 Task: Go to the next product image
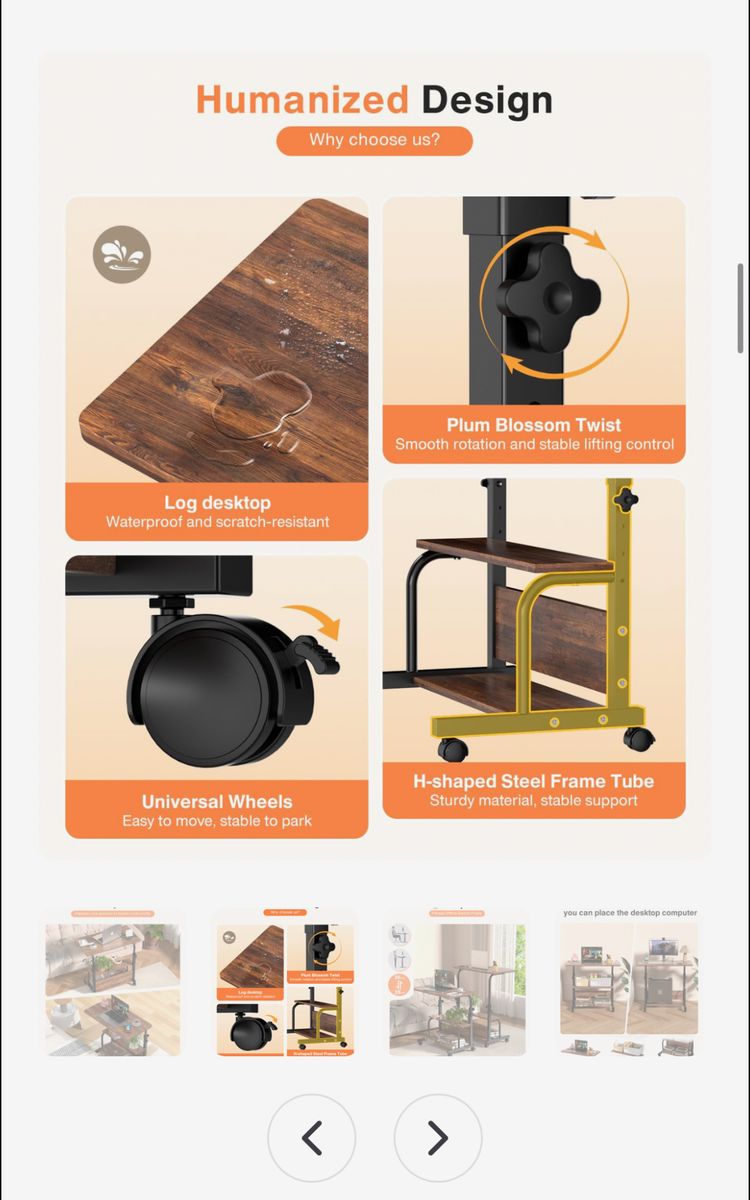[x=438, y=1138]
